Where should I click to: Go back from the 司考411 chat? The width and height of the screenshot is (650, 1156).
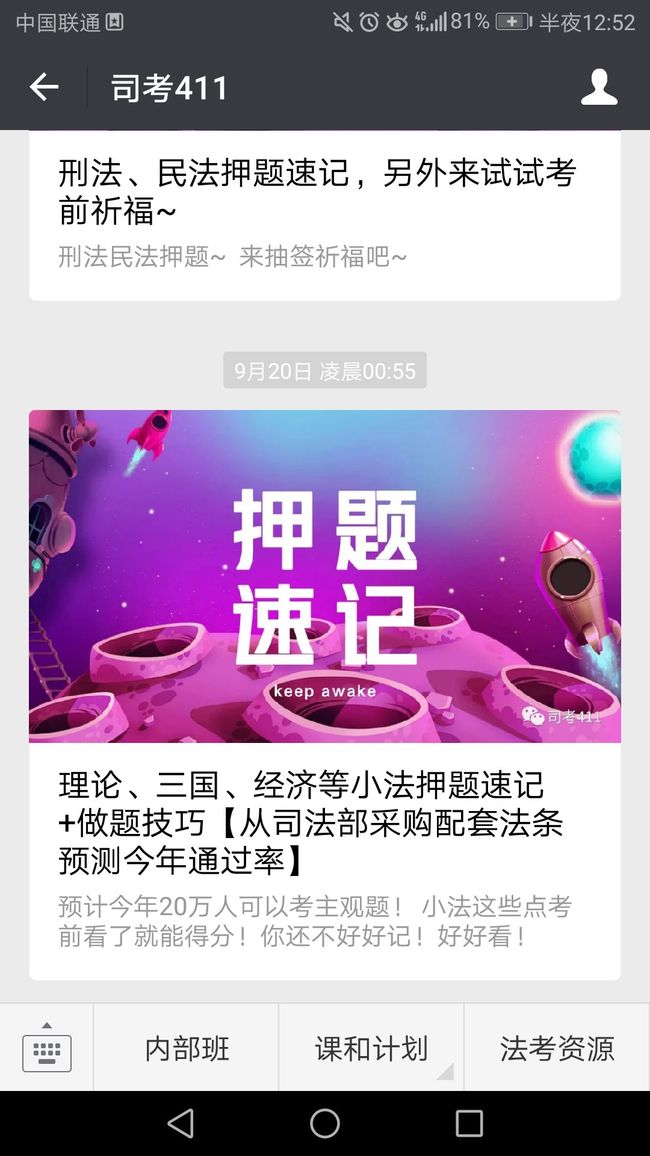(x=43, y=88)
